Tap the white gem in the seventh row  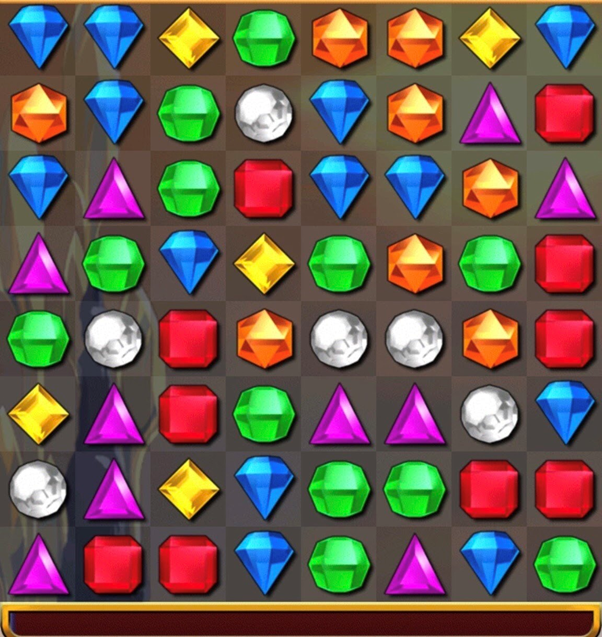38,487
